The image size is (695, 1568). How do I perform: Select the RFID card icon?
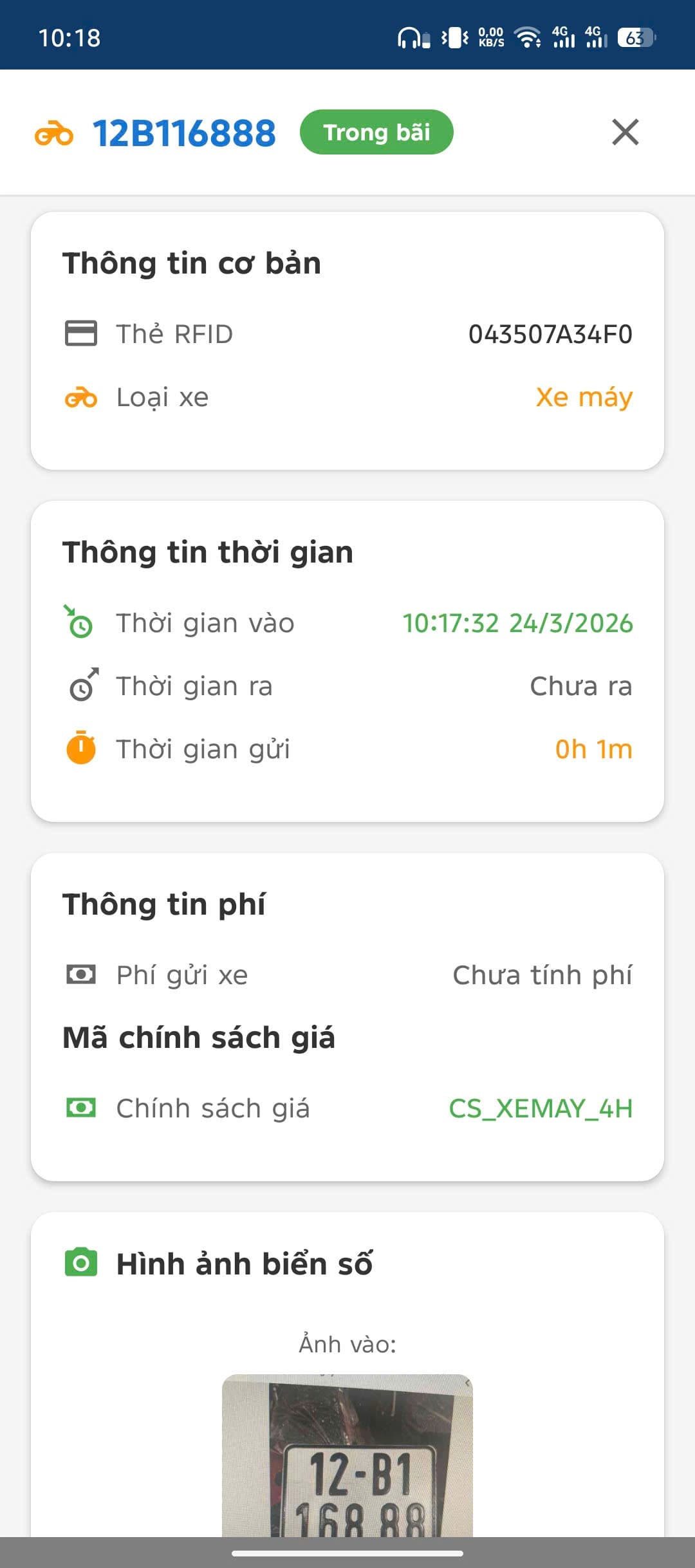(80, 333)
